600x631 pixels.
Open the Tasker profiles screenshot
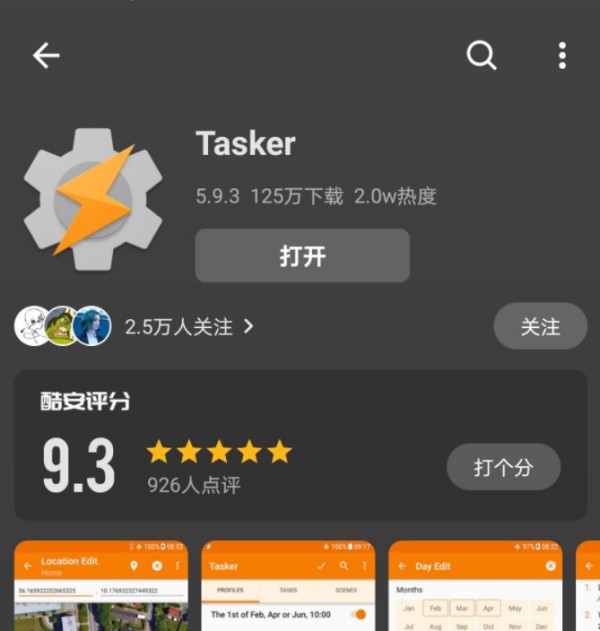[288, 586]
